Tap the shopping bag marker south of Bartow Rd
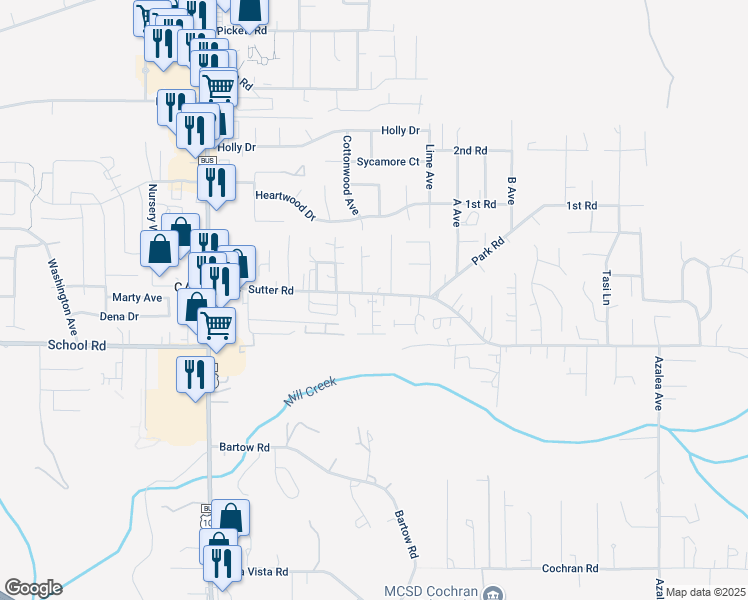This screenshot has width=748, height=600. coord(230,519)
